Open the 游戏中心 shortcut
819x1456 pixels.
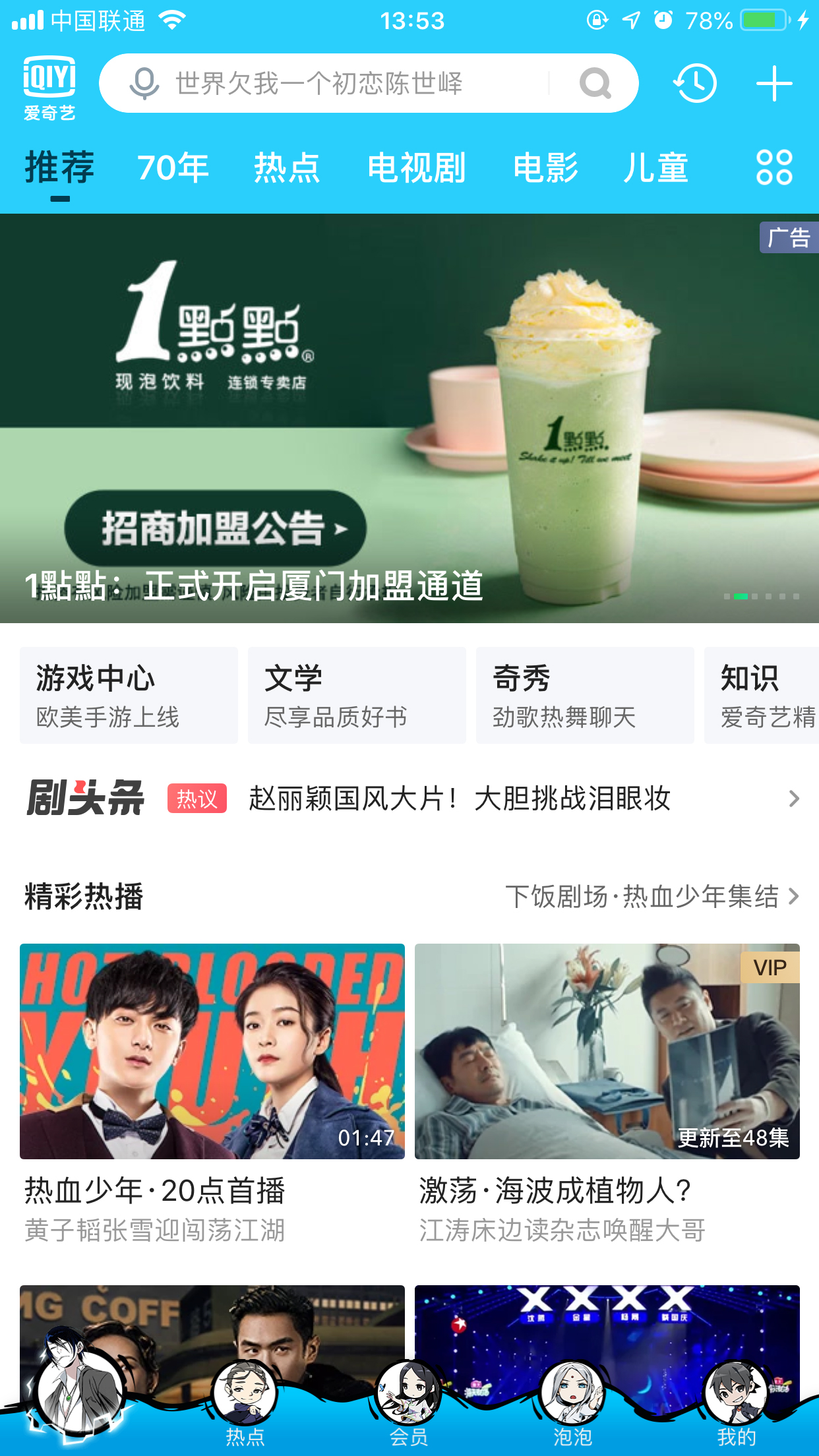pos(129,694)
